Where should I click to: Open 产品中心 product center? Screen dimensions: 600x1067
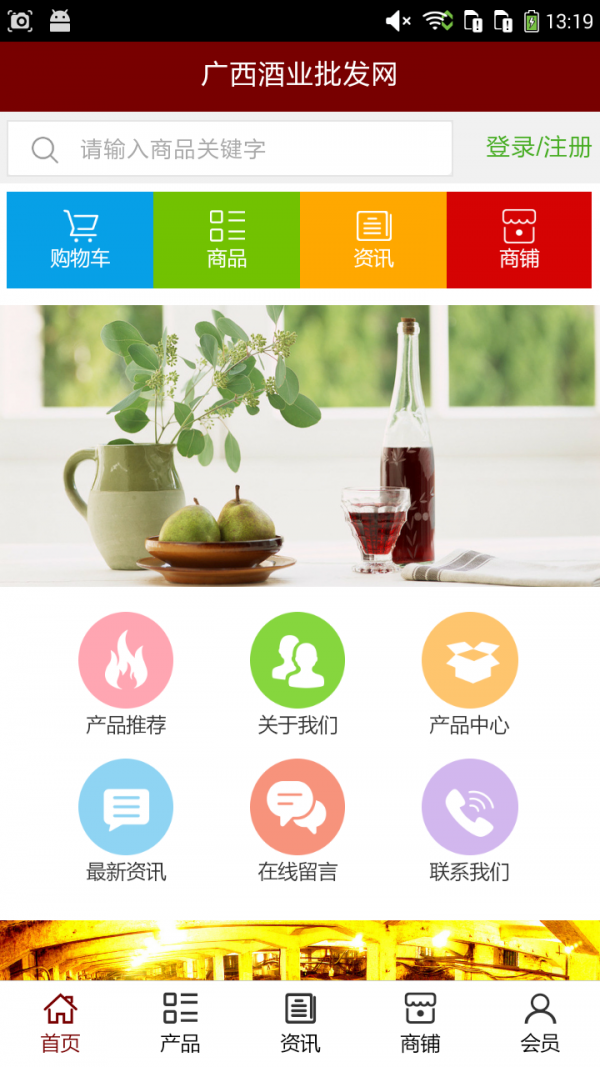[x=469, y=672]
